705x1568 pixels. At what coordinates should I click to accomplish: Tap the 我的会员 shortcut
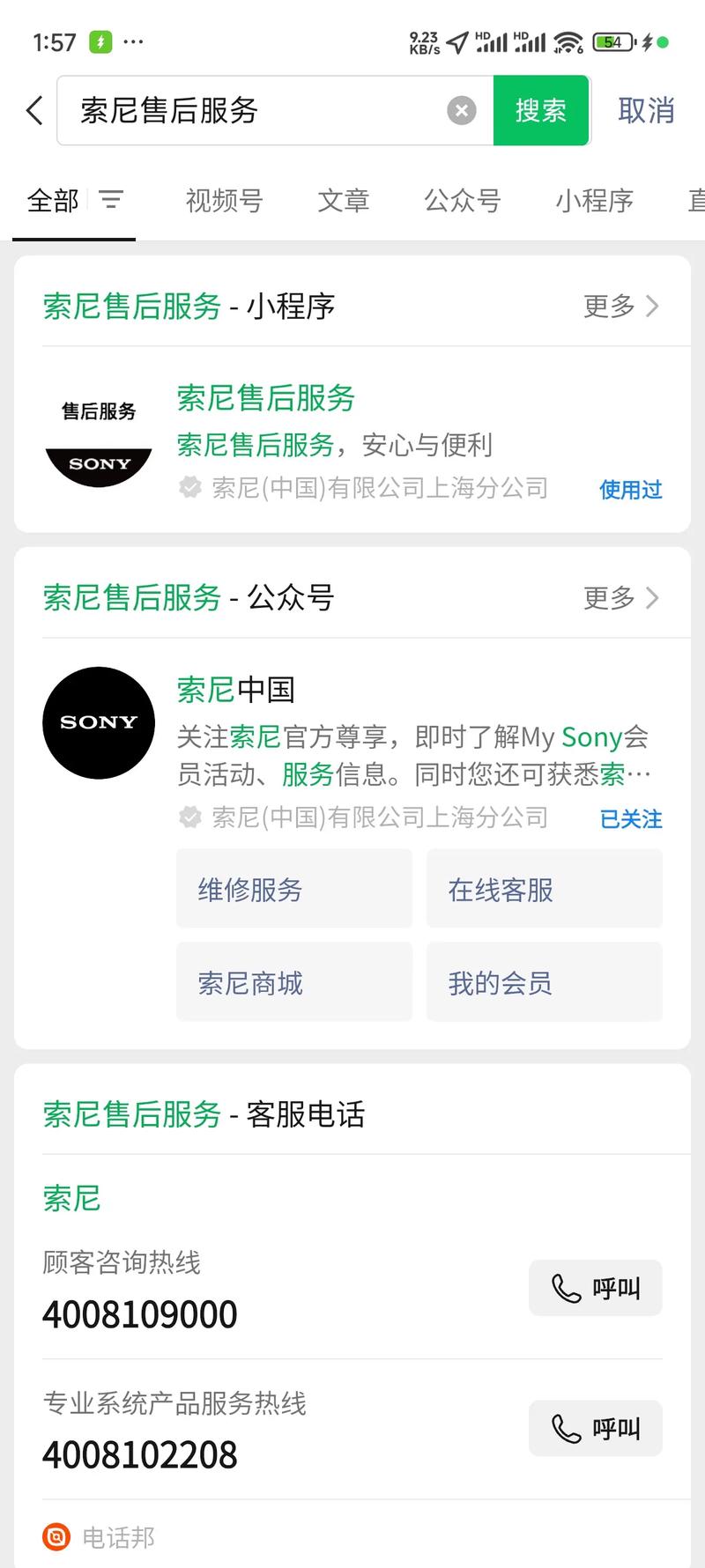tap(544, 982)
